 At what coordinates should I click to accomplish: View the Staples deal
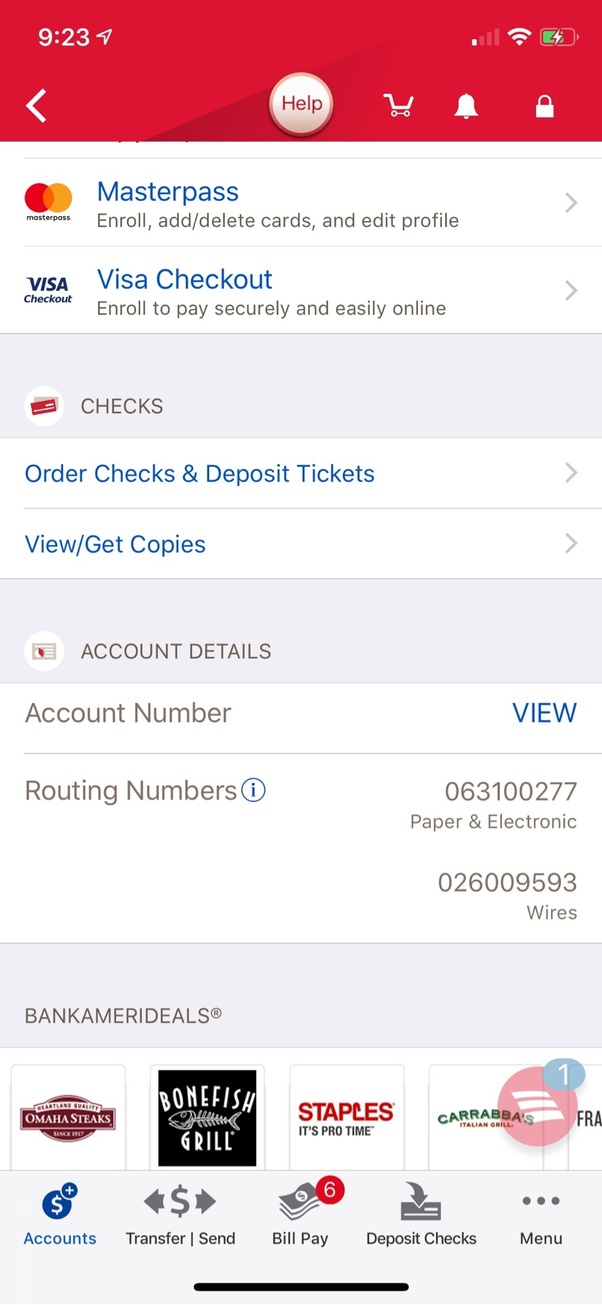click(346, 1116)
